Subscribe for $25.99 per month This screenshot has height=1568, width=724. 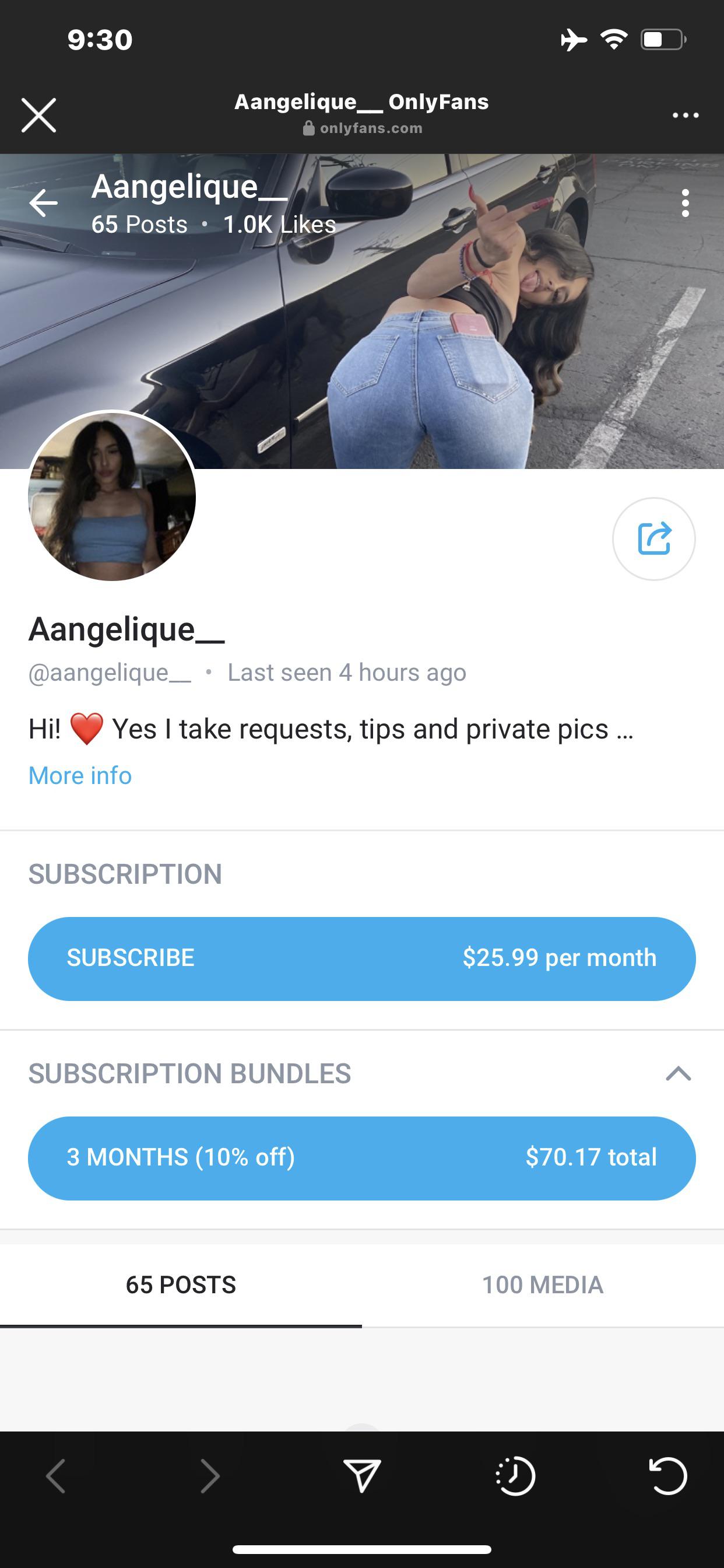tap(361, 958)
